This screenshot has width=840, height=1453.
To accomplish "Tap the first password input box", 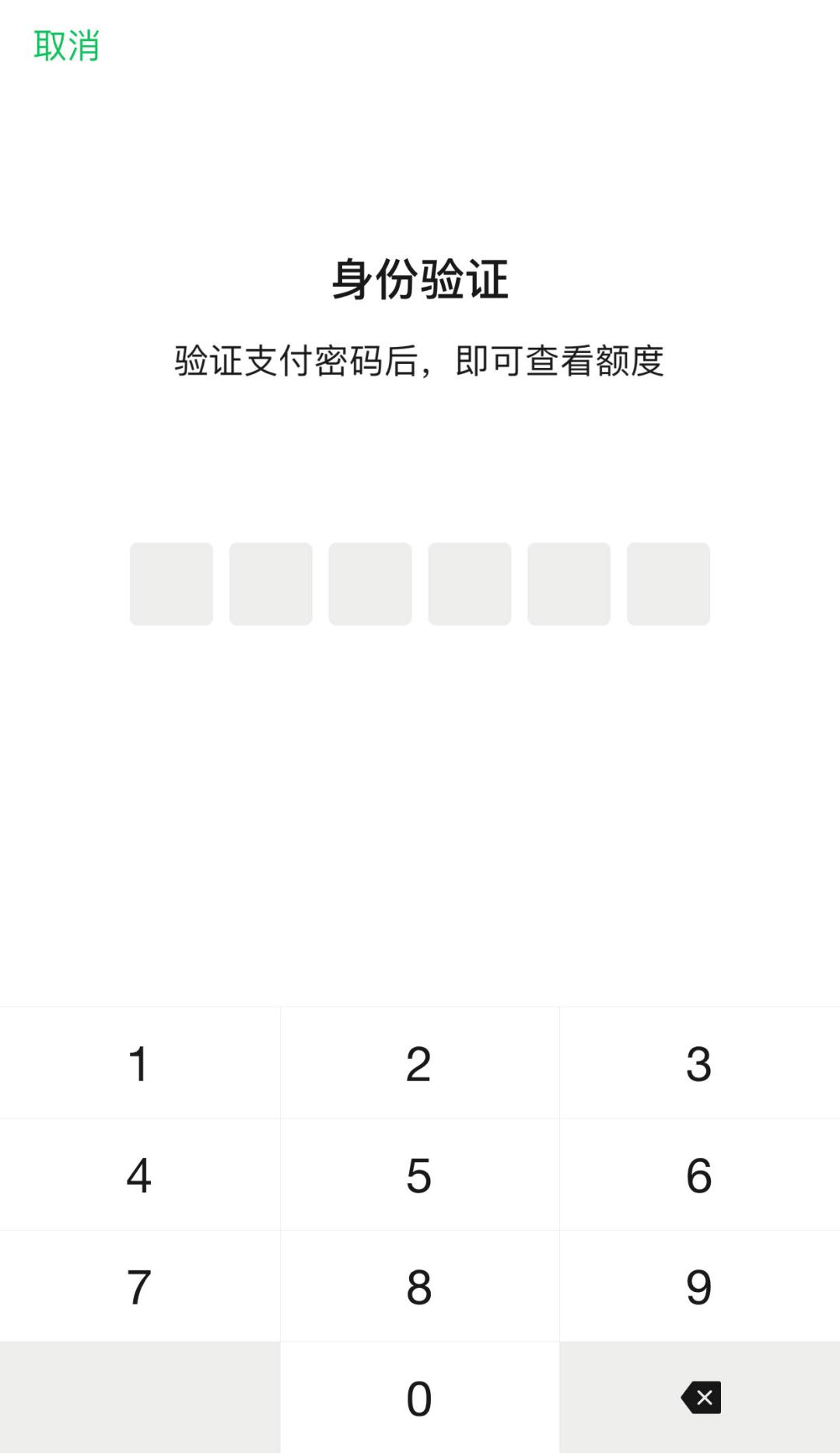I will pos(171,583).
